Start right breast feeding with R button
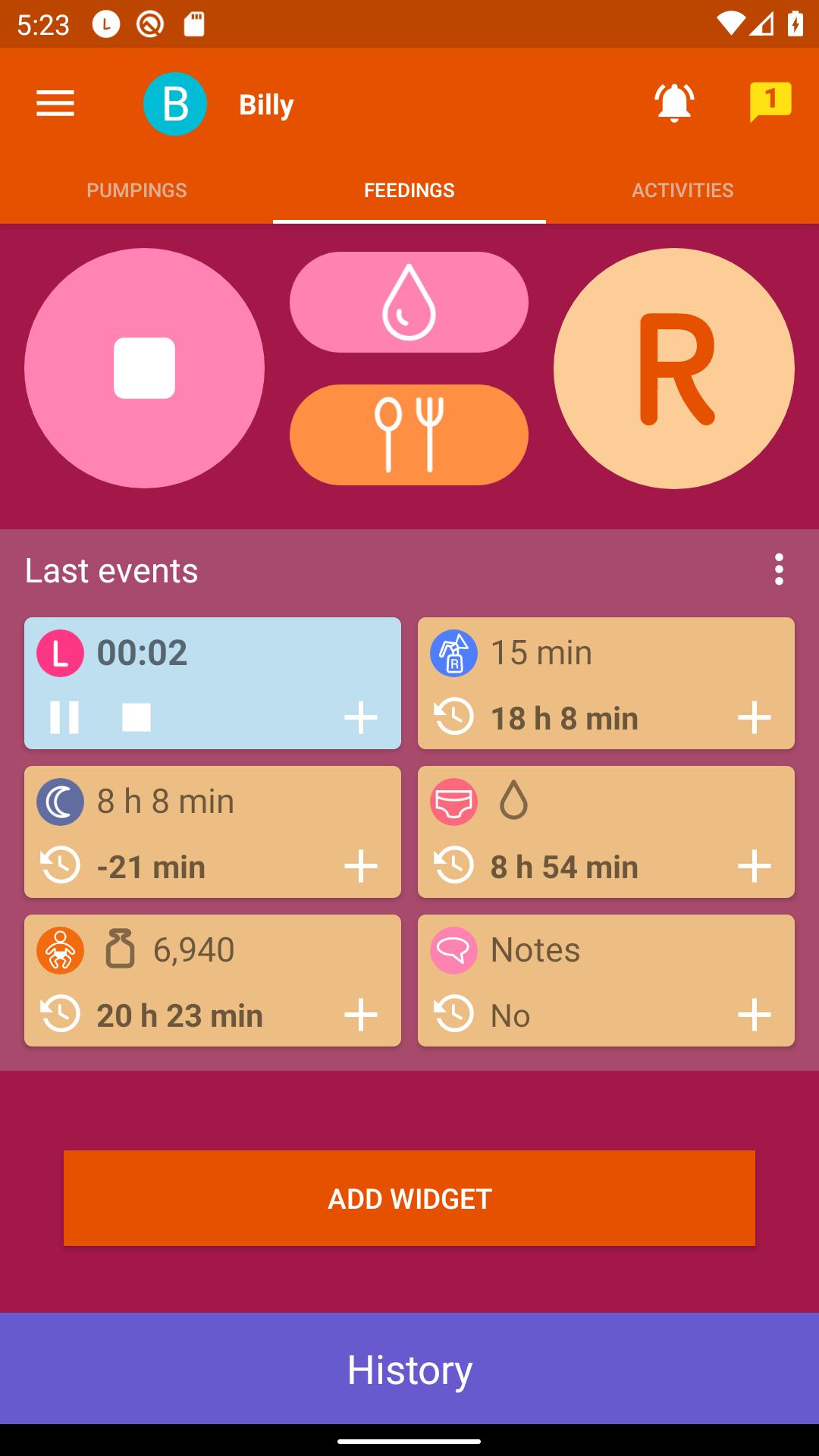This screenshot has width=819, height=1456. [674, 369]
